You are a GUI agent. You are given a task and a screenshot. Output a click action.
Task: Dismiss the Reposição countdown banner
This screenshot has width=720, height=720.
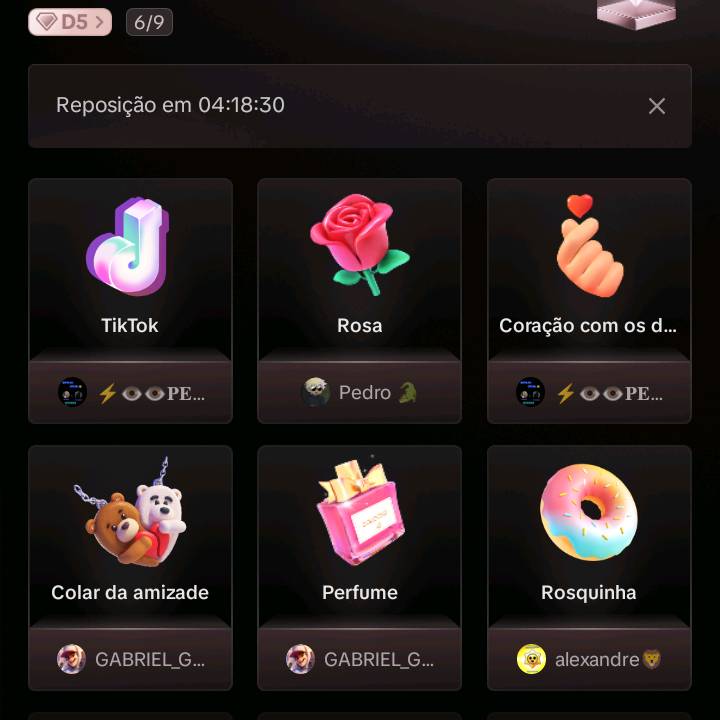tap(656, 106)
